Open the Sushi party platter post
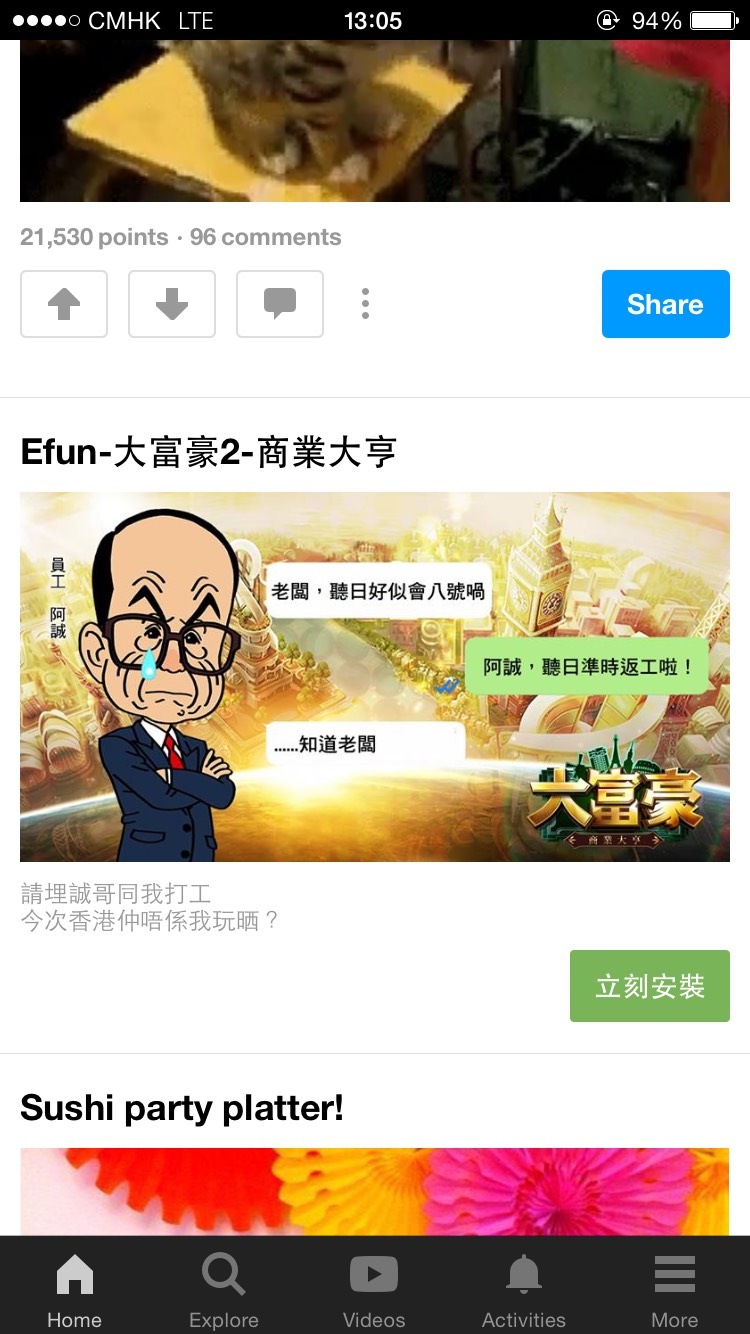The image size is (750, 1334). (182, 1108)
